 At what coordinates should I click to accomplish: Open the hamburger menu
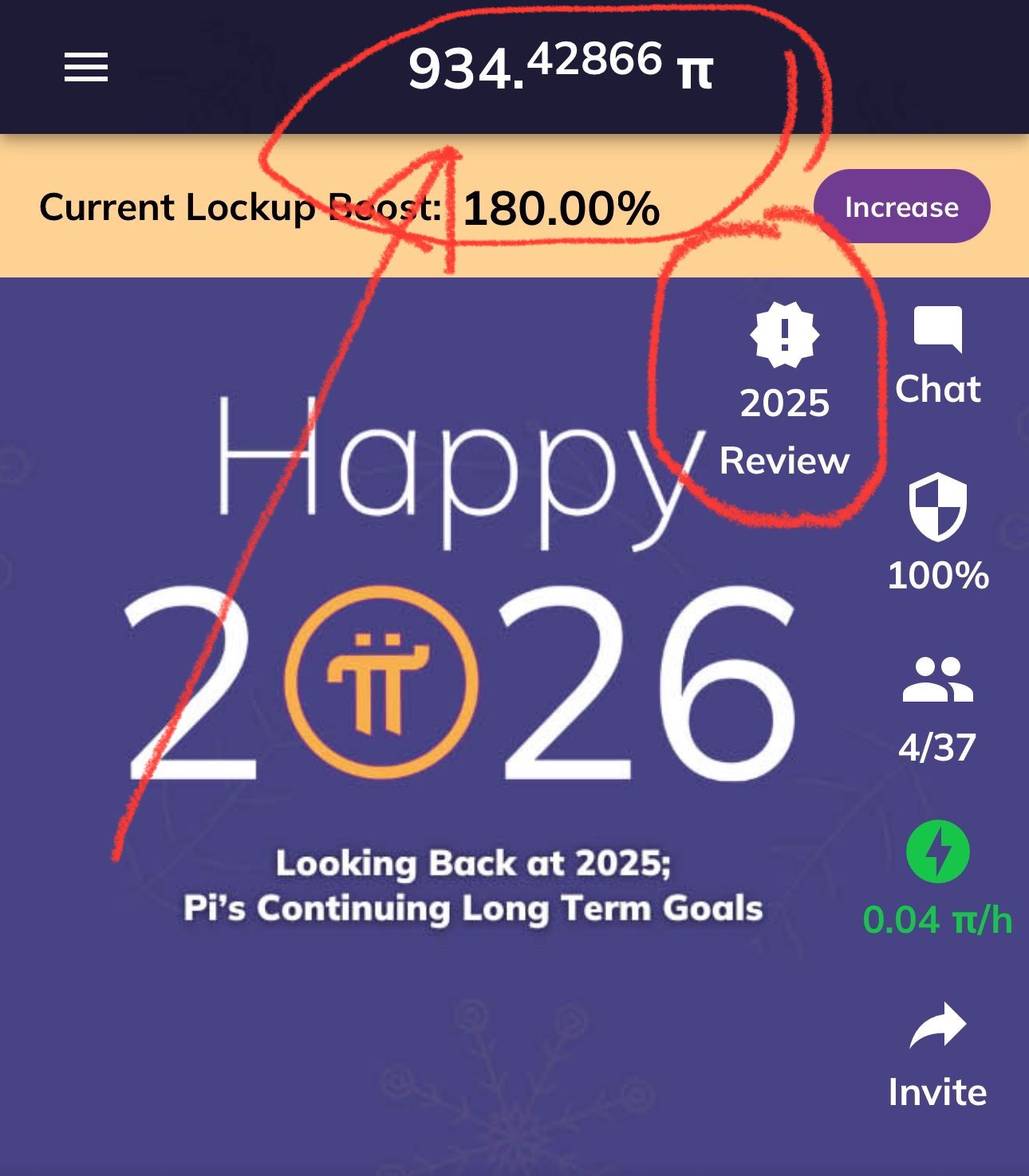click(86, 67)
